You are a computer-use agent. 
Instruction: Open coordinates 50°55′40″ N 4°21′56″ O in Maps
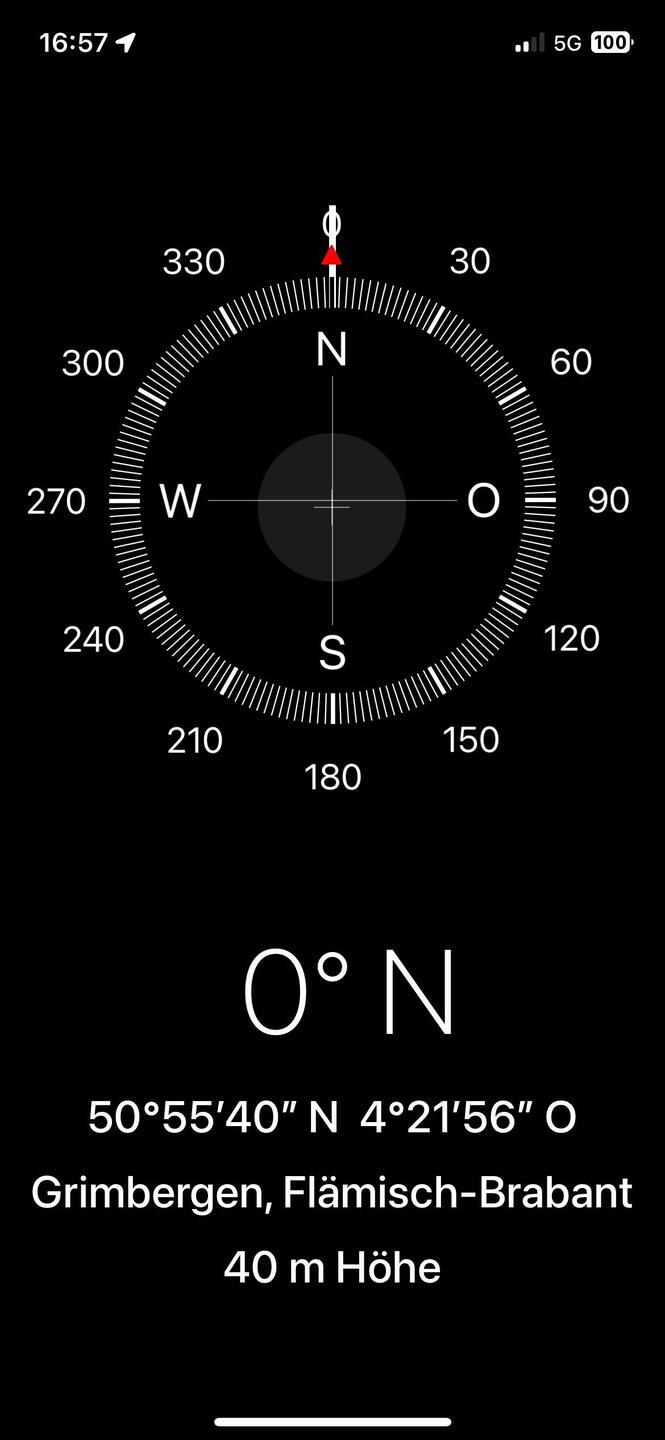click(x=332, y=1117)
